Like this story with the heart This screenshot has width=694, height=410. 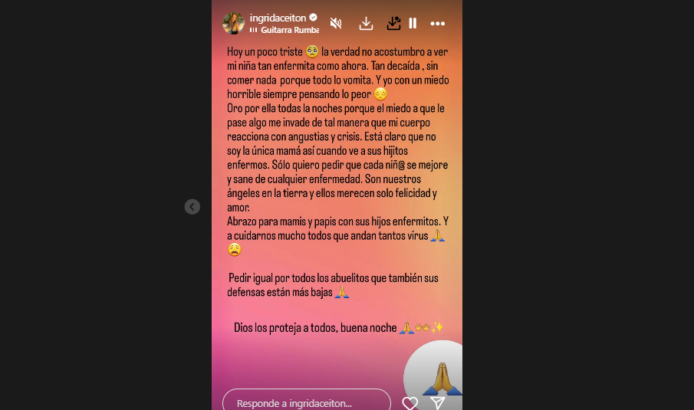point(410,403)
